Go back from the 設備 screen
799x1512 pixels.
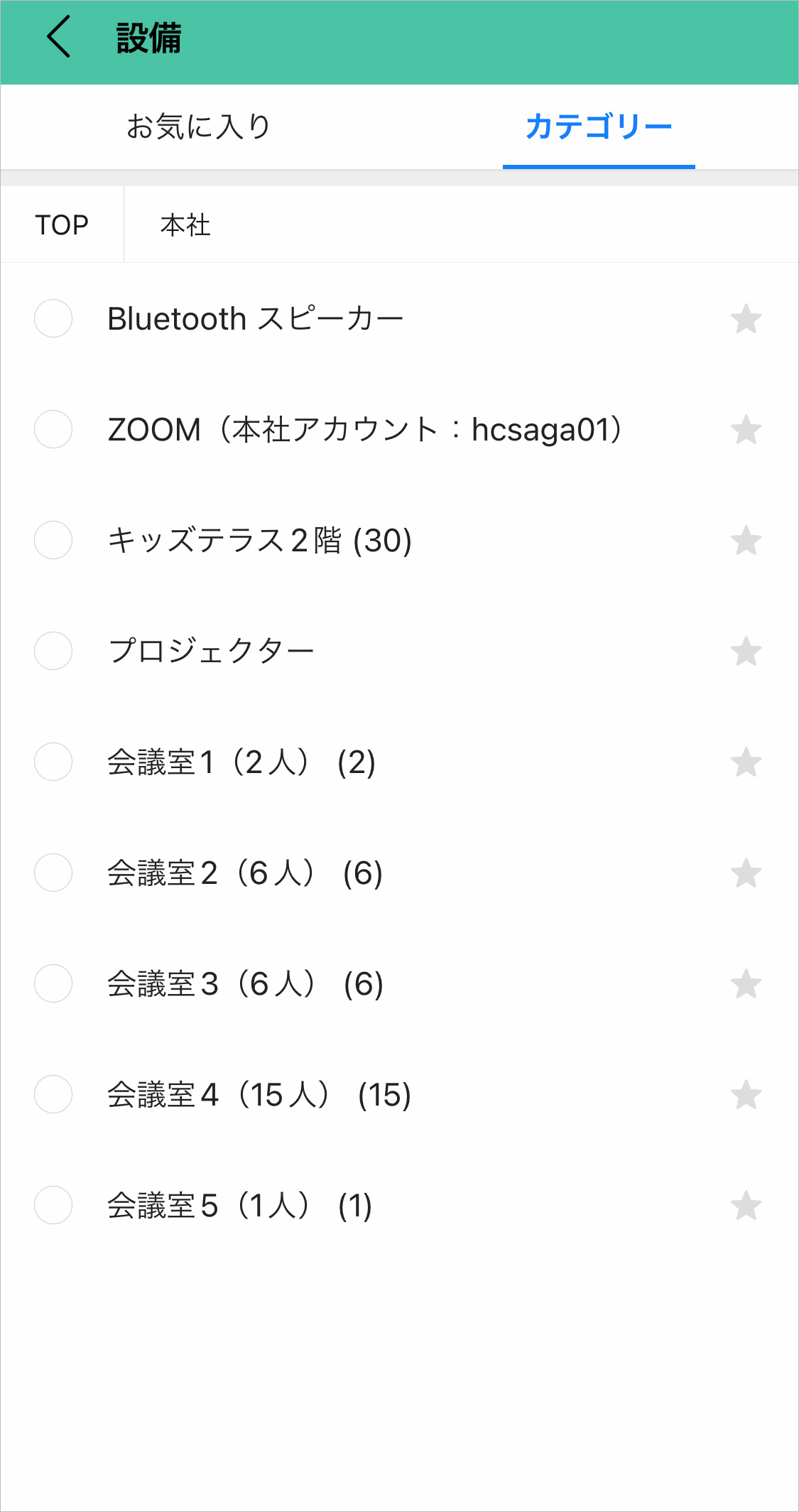pyautogui.click(x=59, y=37)
